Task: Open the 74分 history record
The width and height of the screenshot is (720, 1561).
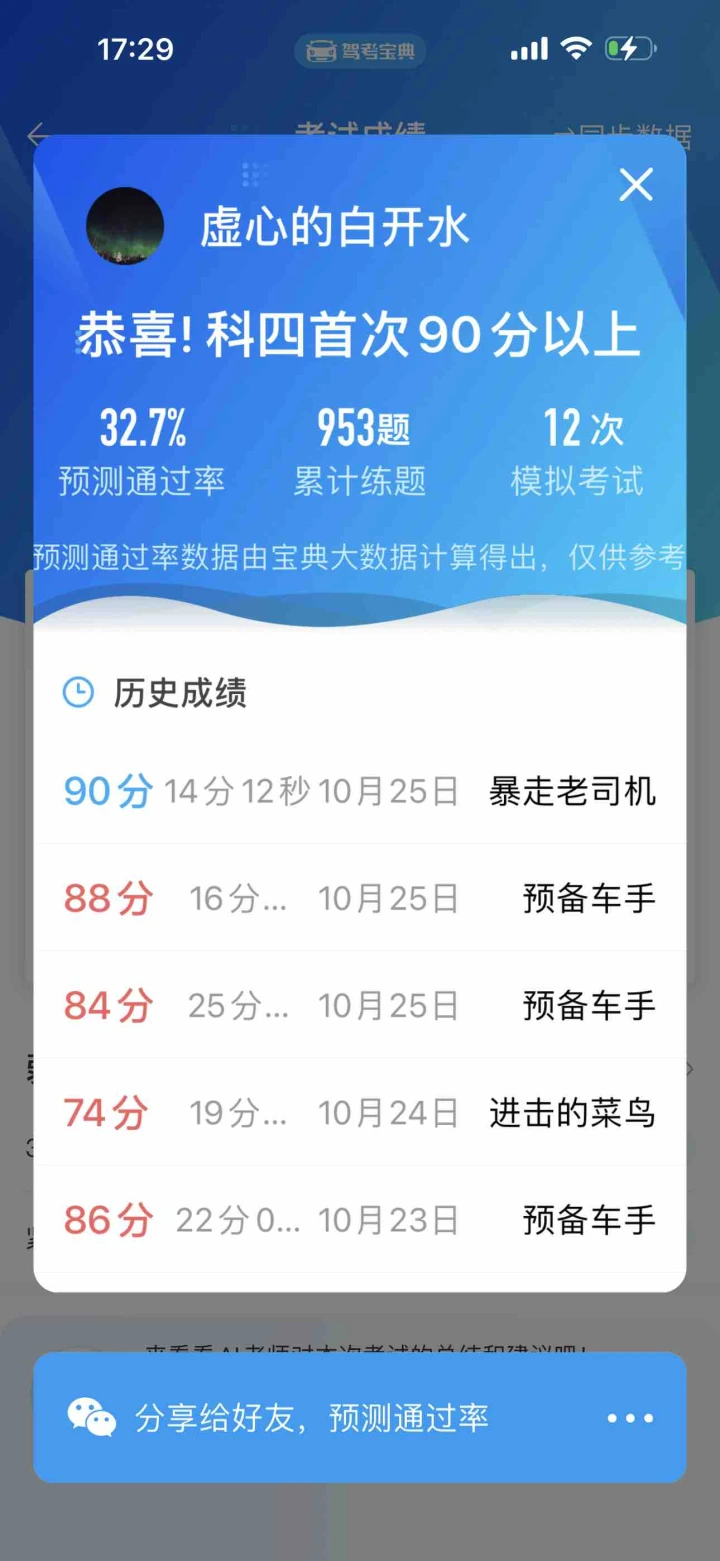Action: click(x=360, y=1112)
